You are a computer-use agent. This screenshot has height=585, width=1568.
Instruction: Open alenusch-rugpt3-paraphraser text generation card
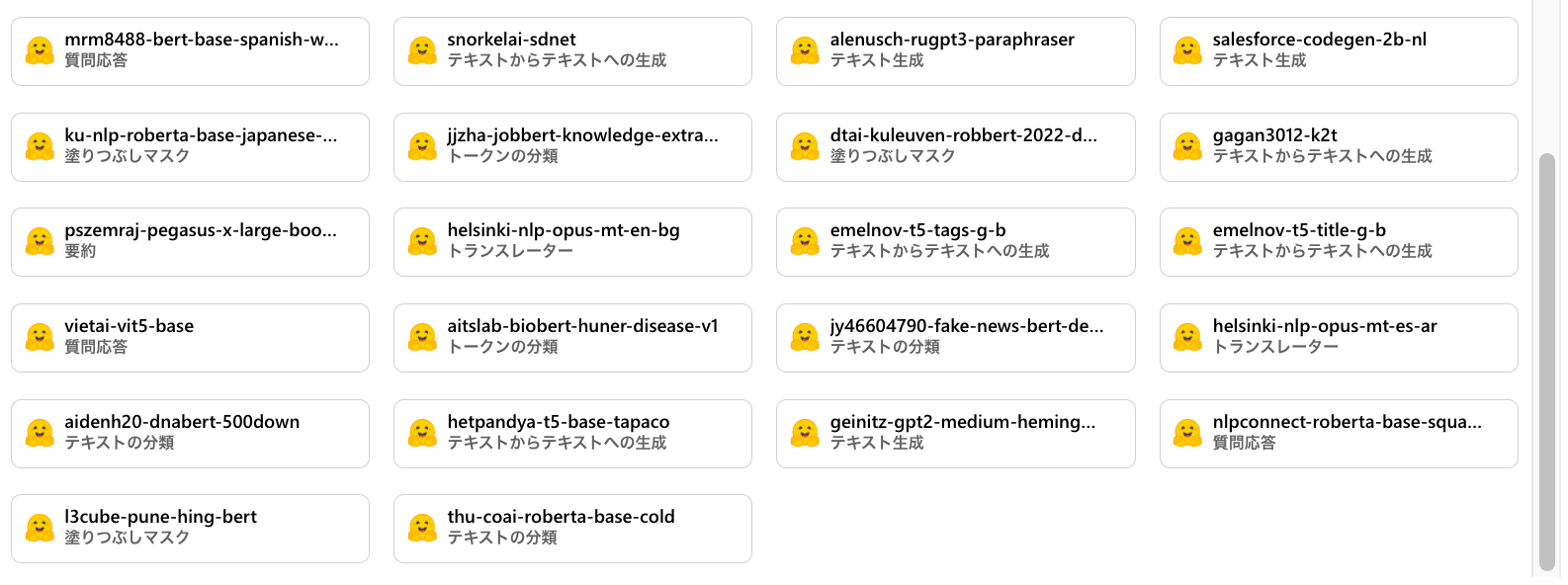955,50
